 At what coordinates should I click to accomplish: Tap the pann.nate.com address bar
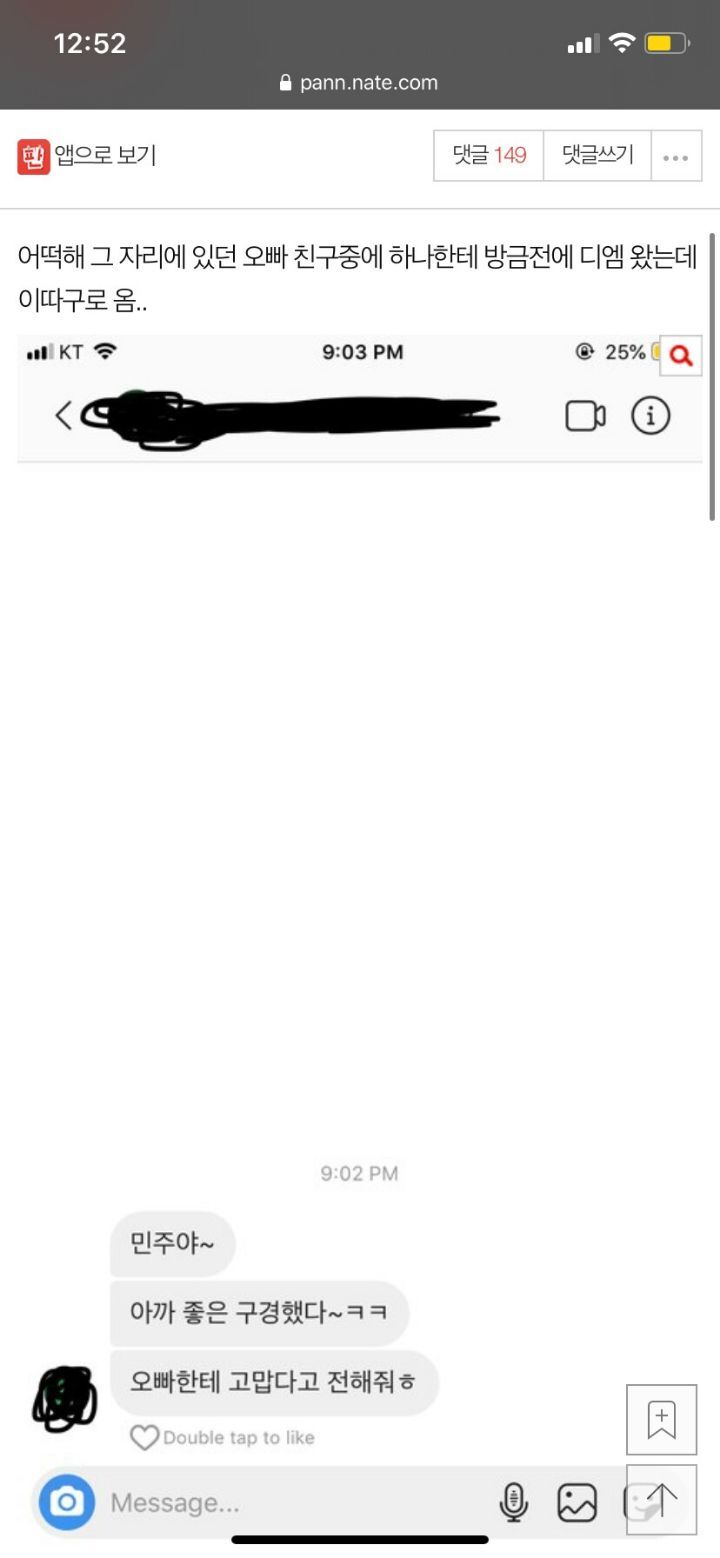pos(360,83)
